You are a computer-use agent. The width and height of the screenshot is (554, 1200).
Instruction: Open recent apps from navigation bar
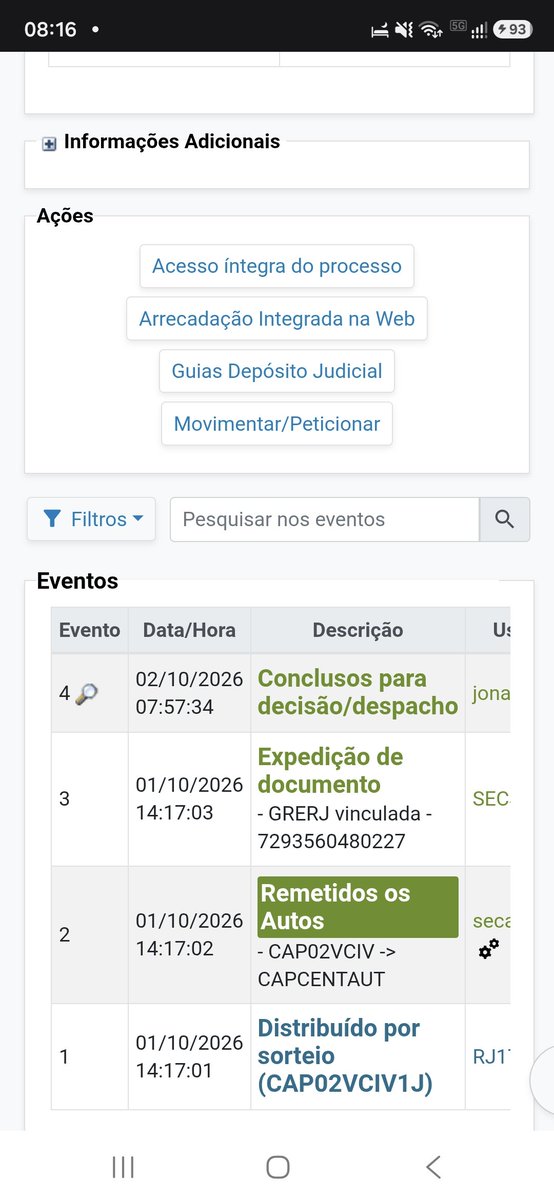coord(123,1166)
